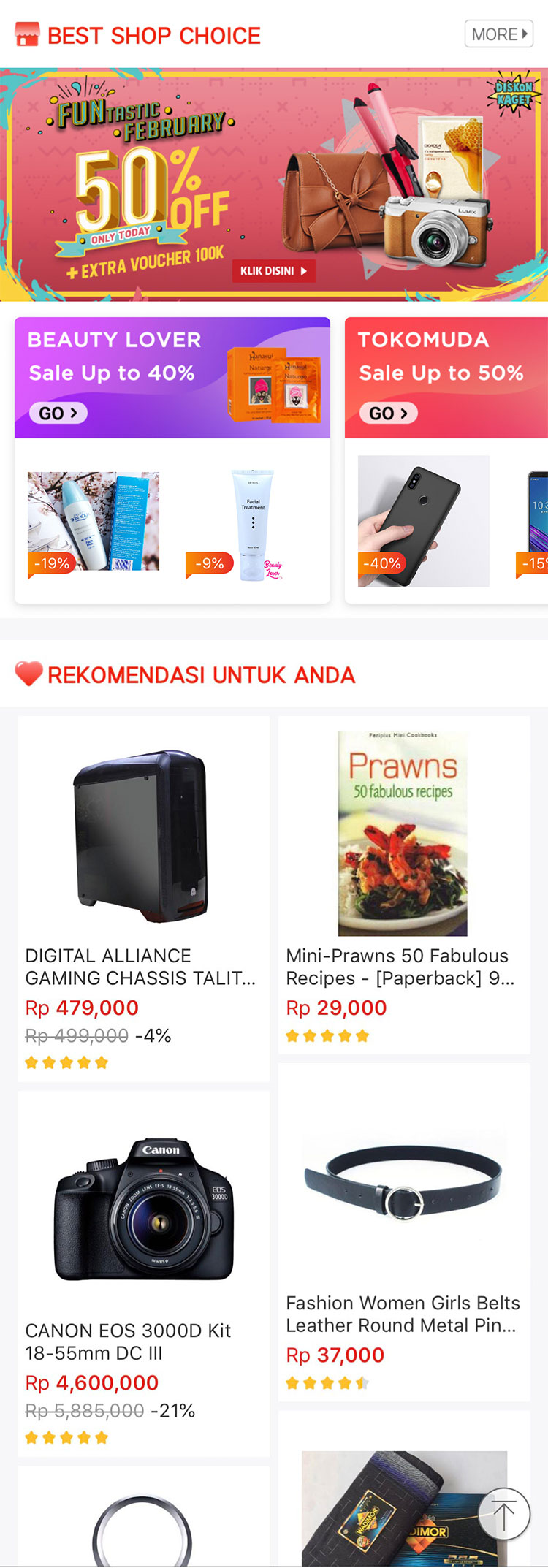Open Canon EOS 3000D Kit product
548x1568 pixels.
pos(143,1271)
